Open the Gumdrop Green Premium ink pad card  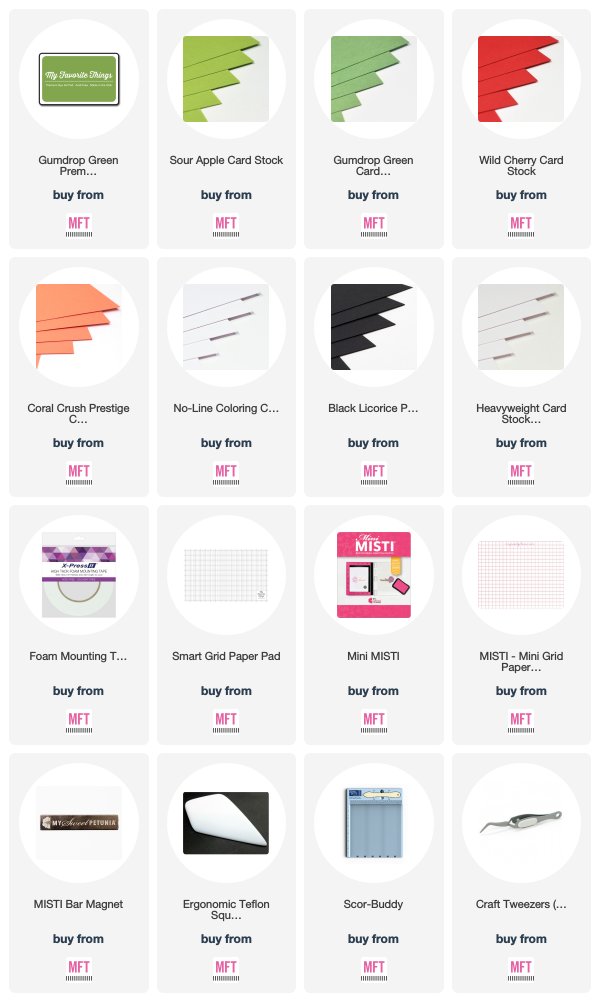click(x=78, y=129)
